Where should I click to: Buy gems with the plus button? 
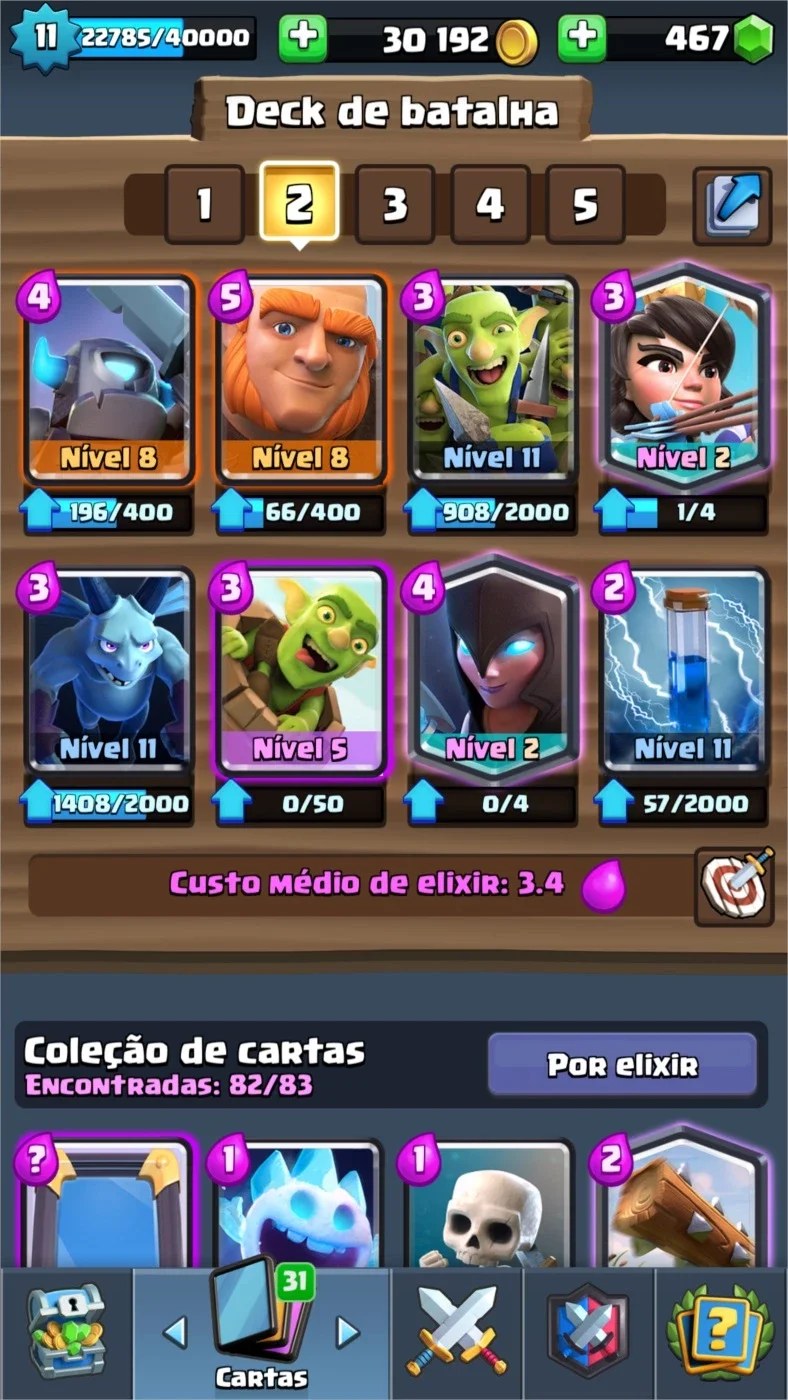pos(582,39)
